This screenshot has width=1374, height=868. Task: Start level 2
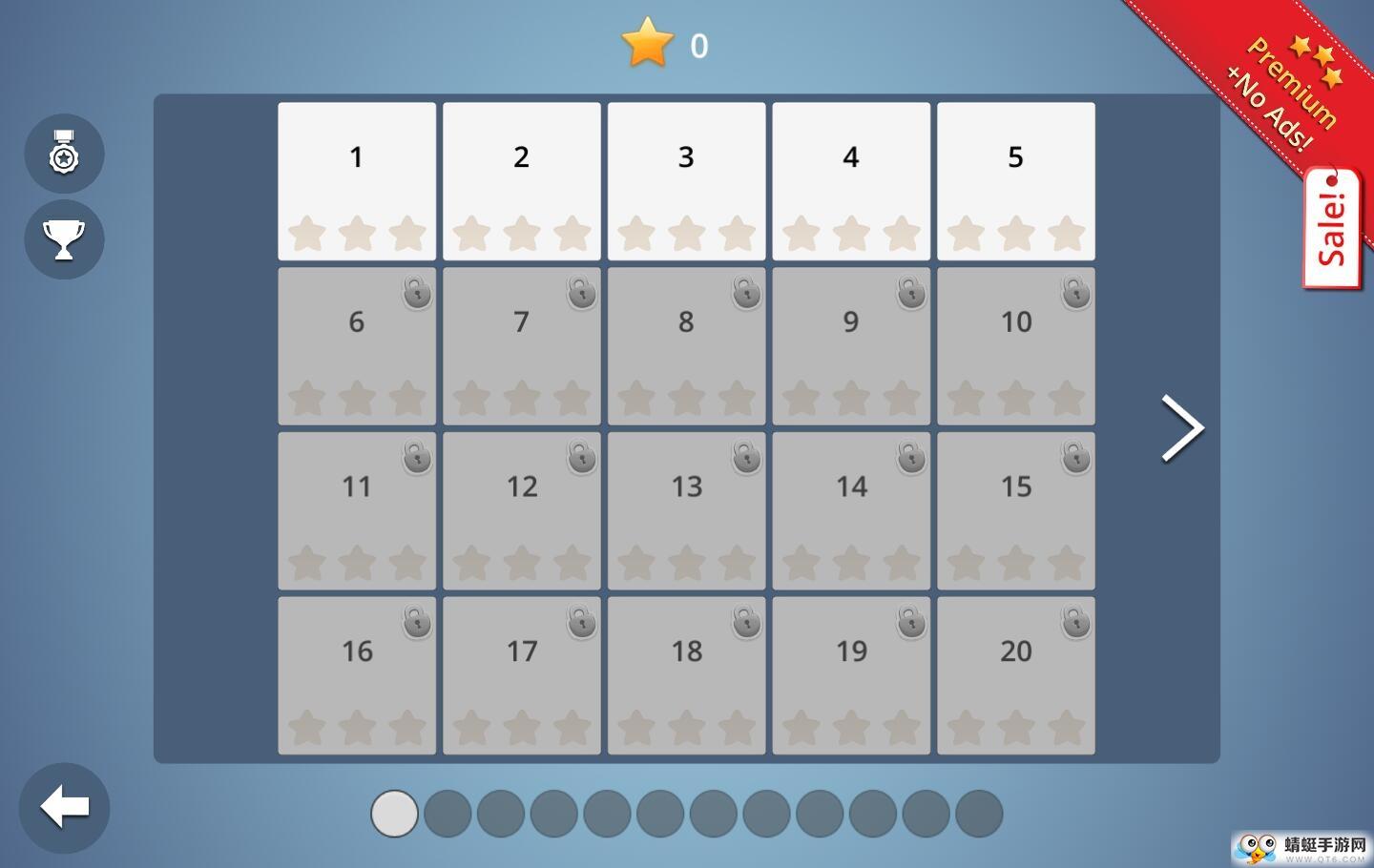click(522, 181)
